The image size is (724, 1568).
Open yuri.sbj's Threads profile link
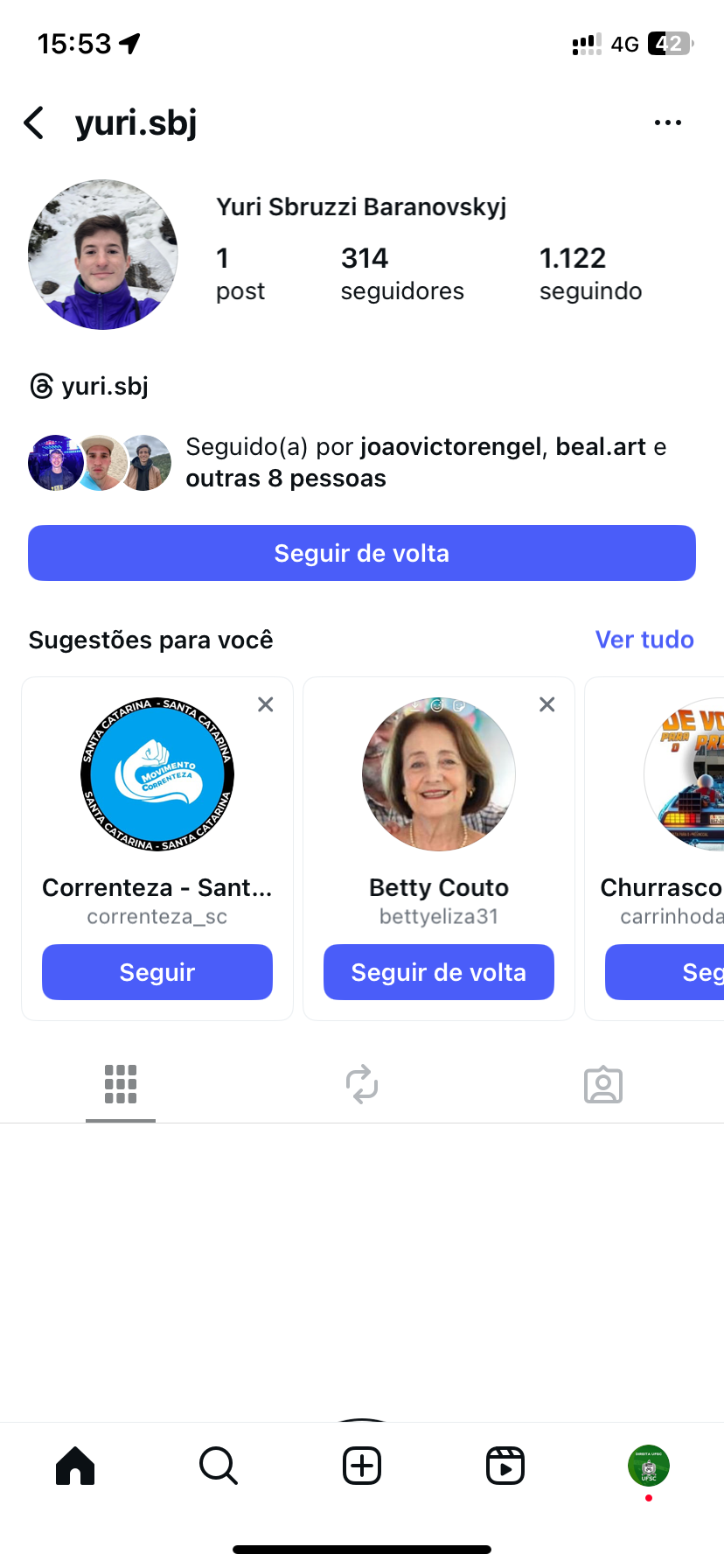pos(89,386)
